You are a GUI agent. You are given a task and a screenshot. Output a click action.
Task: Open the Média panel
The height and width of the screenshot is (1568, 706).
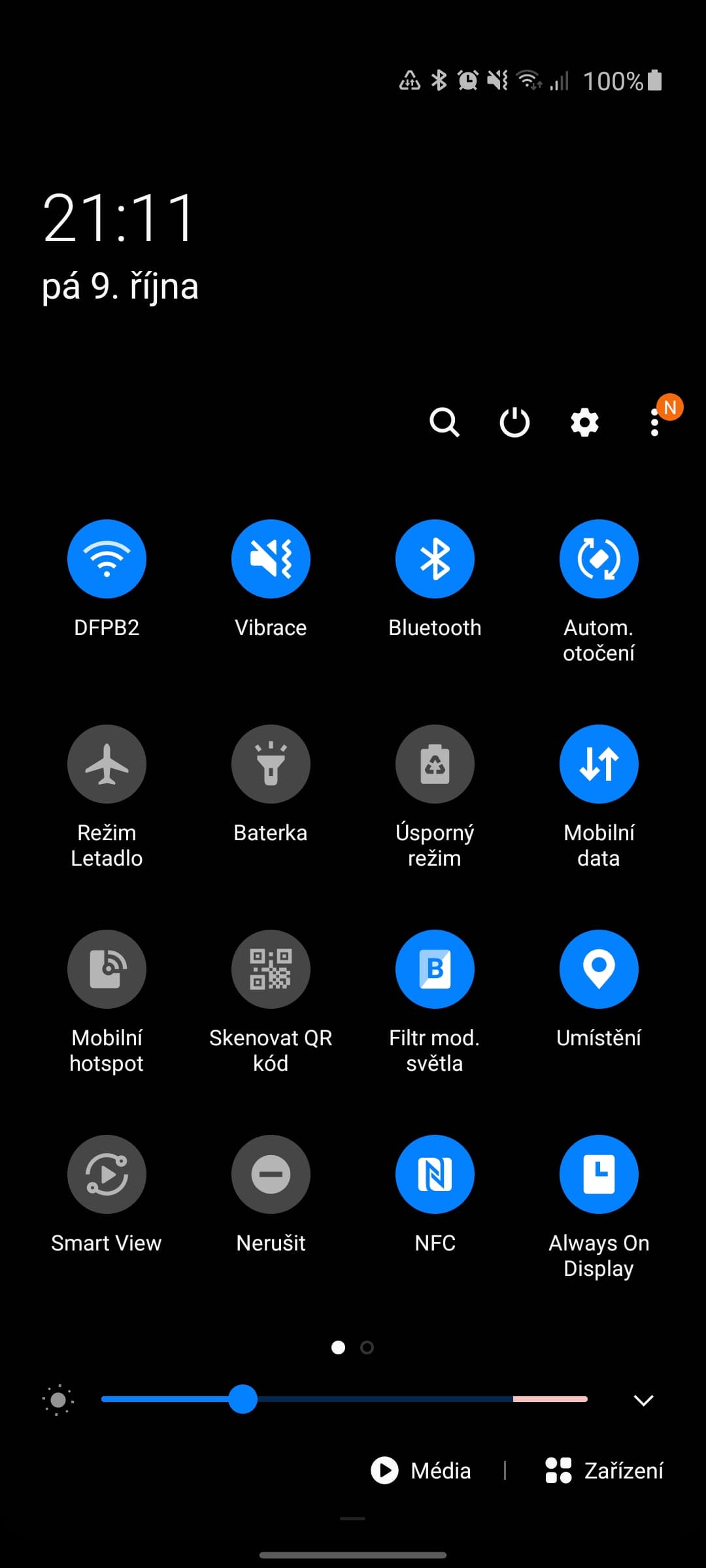(422, 1471)
